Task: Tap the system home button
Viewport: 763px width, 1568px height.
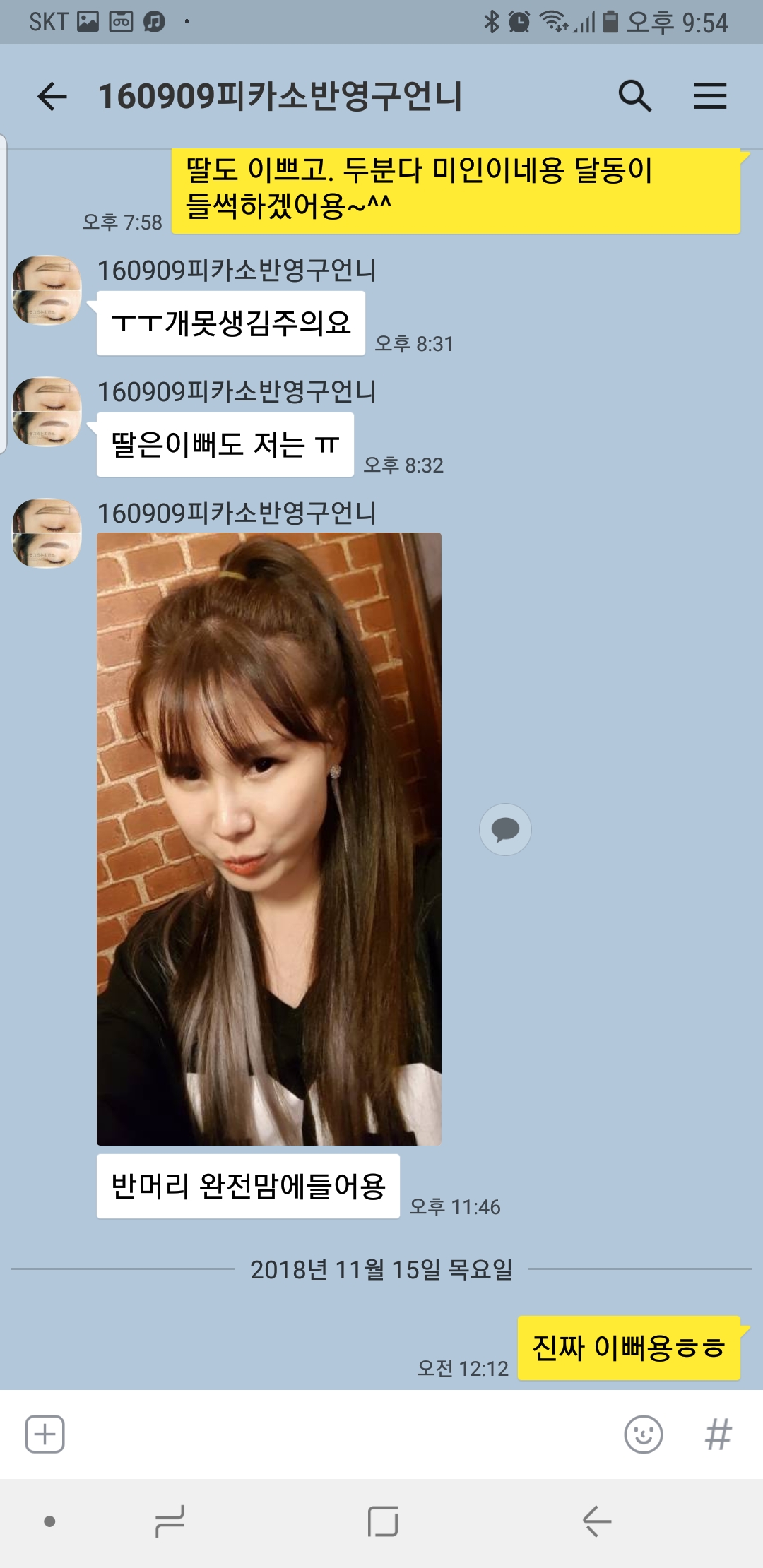Action: point(382,1521)
